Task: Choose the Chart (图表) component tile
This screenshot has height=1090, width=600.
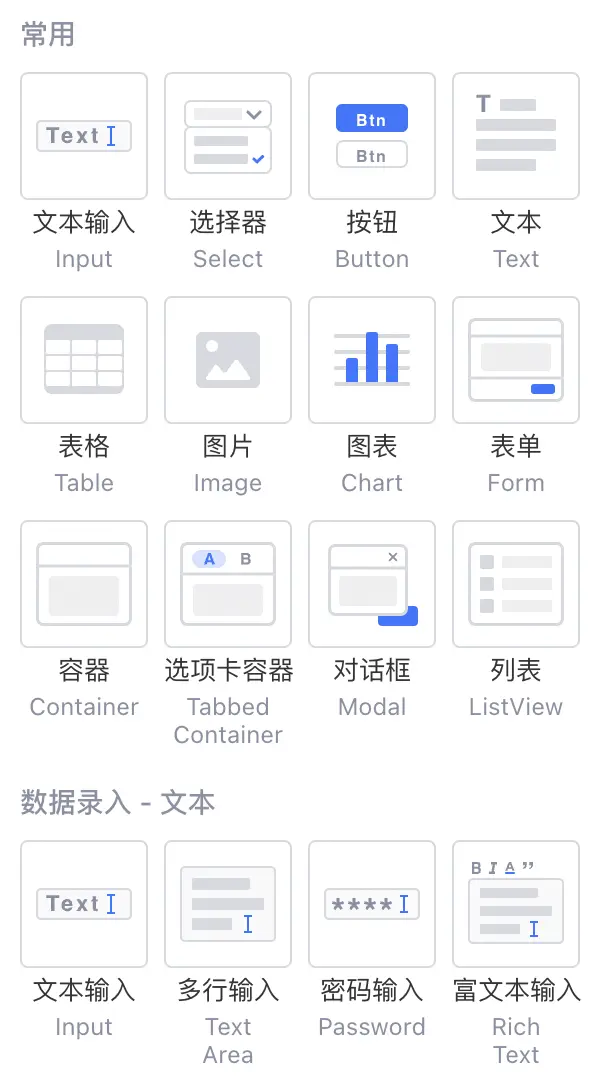Action: [x=372, y=360]
